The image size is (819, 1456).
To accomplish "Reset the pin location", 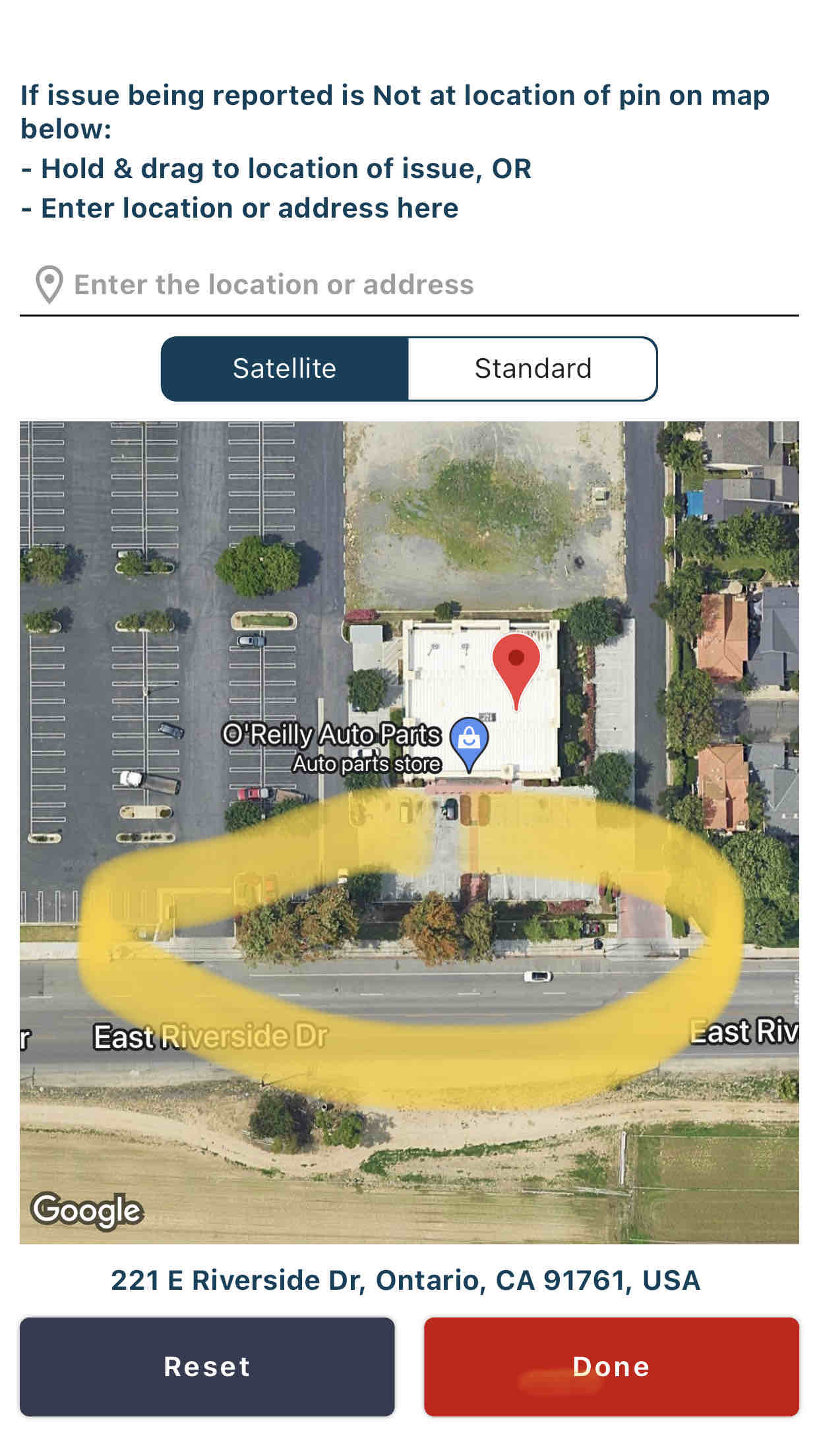I will [207, 1366].
